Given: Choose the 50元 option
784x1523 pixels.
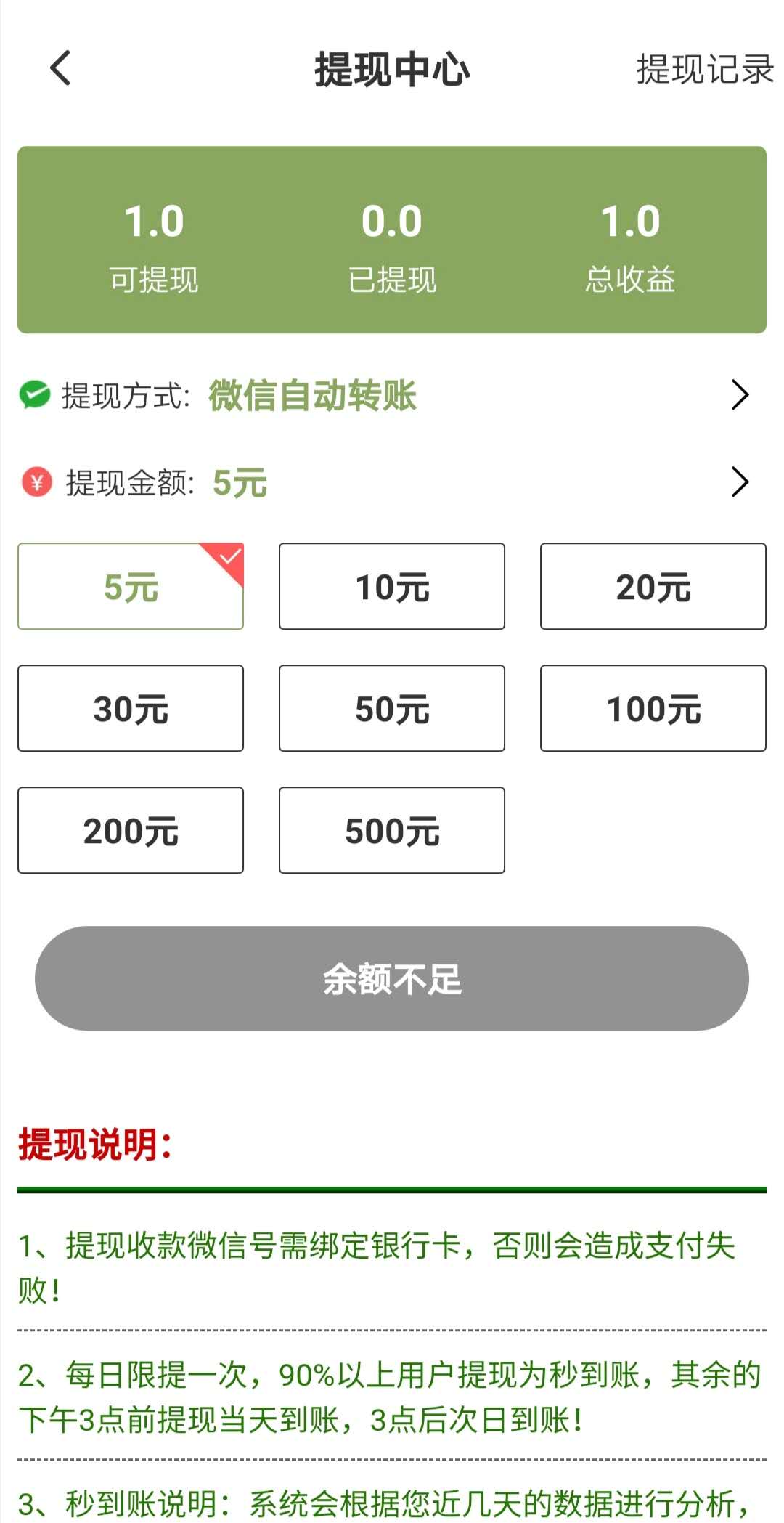Looking at the screenshot, I should point(392,708).
